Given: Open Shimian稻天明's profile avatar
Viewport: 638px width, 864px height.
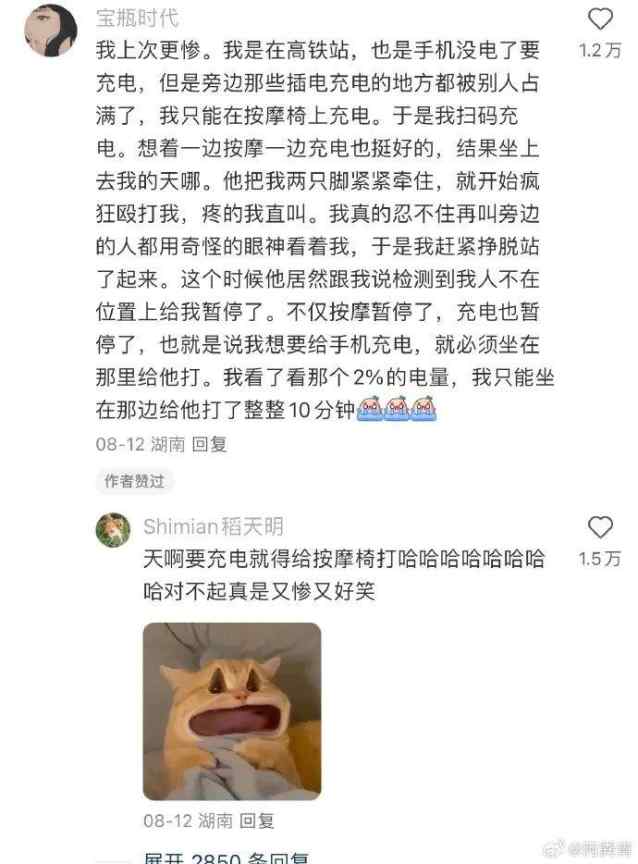Looking at the screenshot, I should point(113,529).
